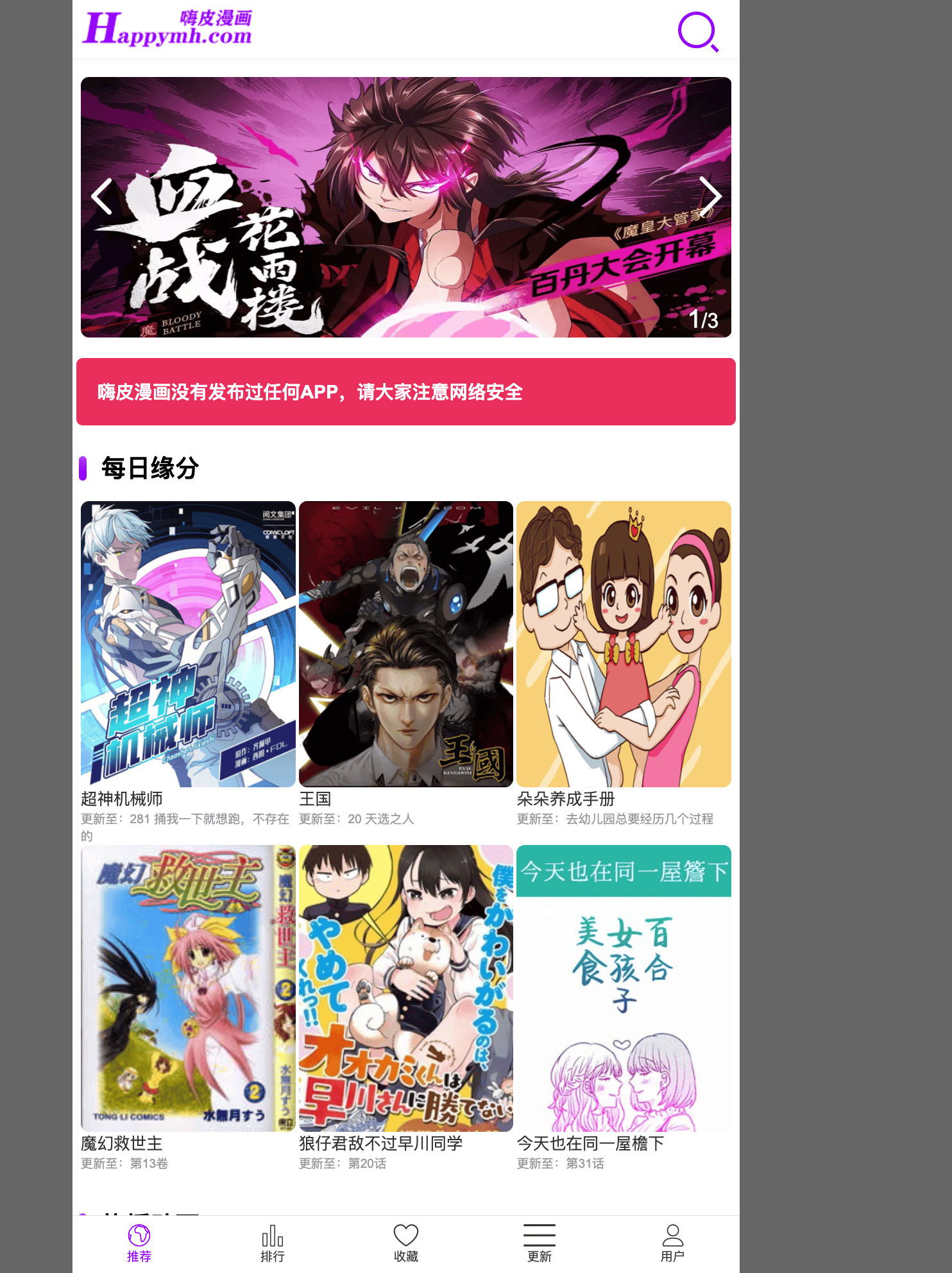This screenshot has height=1273, width=952.
Task: Open the 用户 user tab
Action: pos(672,1243)
